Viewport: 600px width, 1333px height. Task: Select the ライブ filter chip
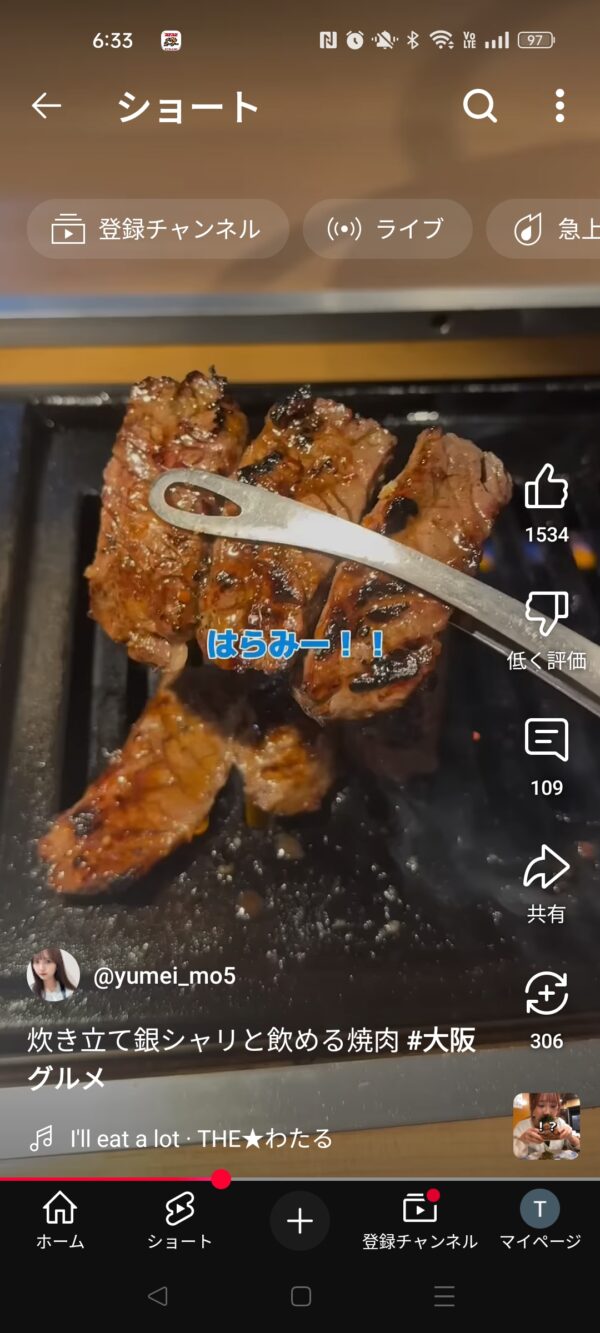(x=387, y=229)
